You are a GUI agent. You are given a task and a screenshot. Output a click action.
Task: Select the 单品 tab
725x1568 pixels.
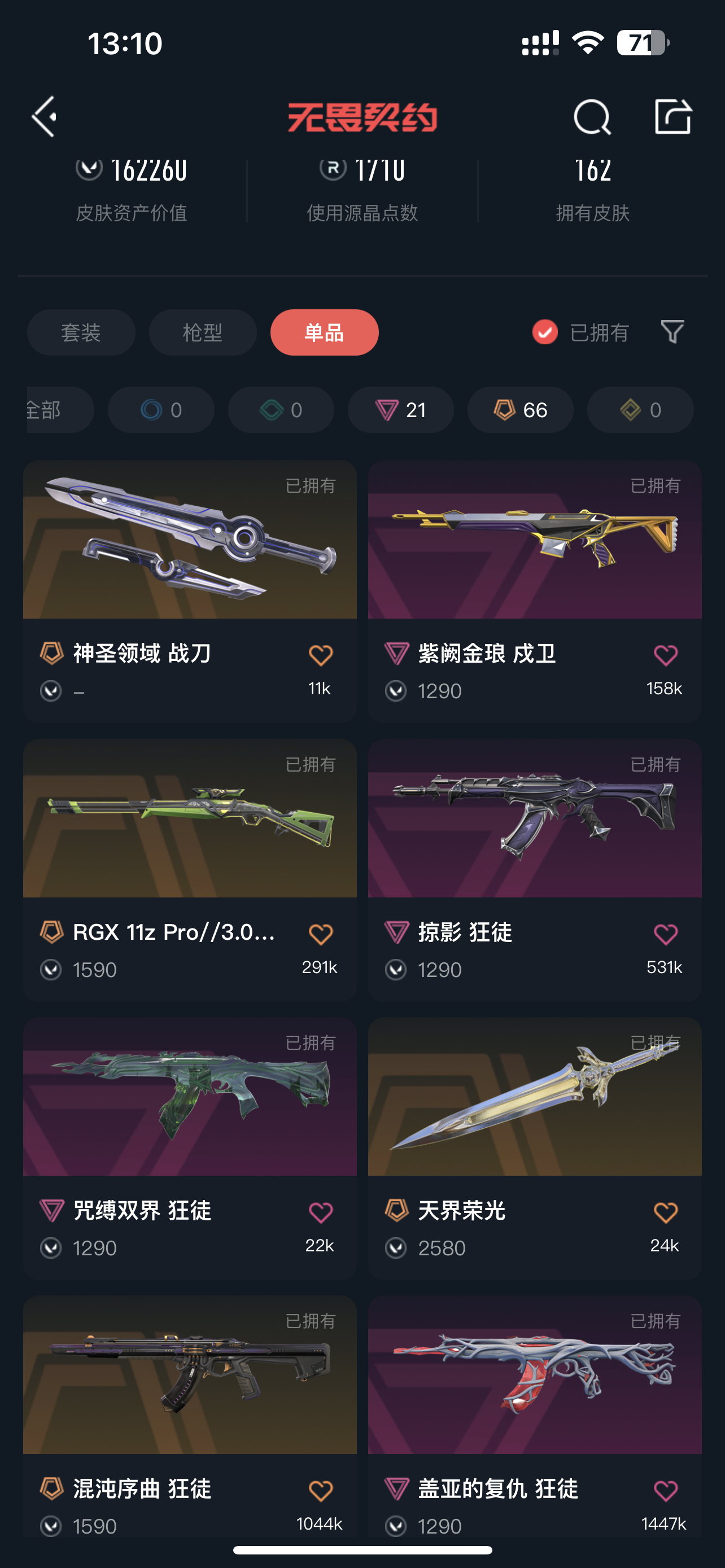point(325,332)
